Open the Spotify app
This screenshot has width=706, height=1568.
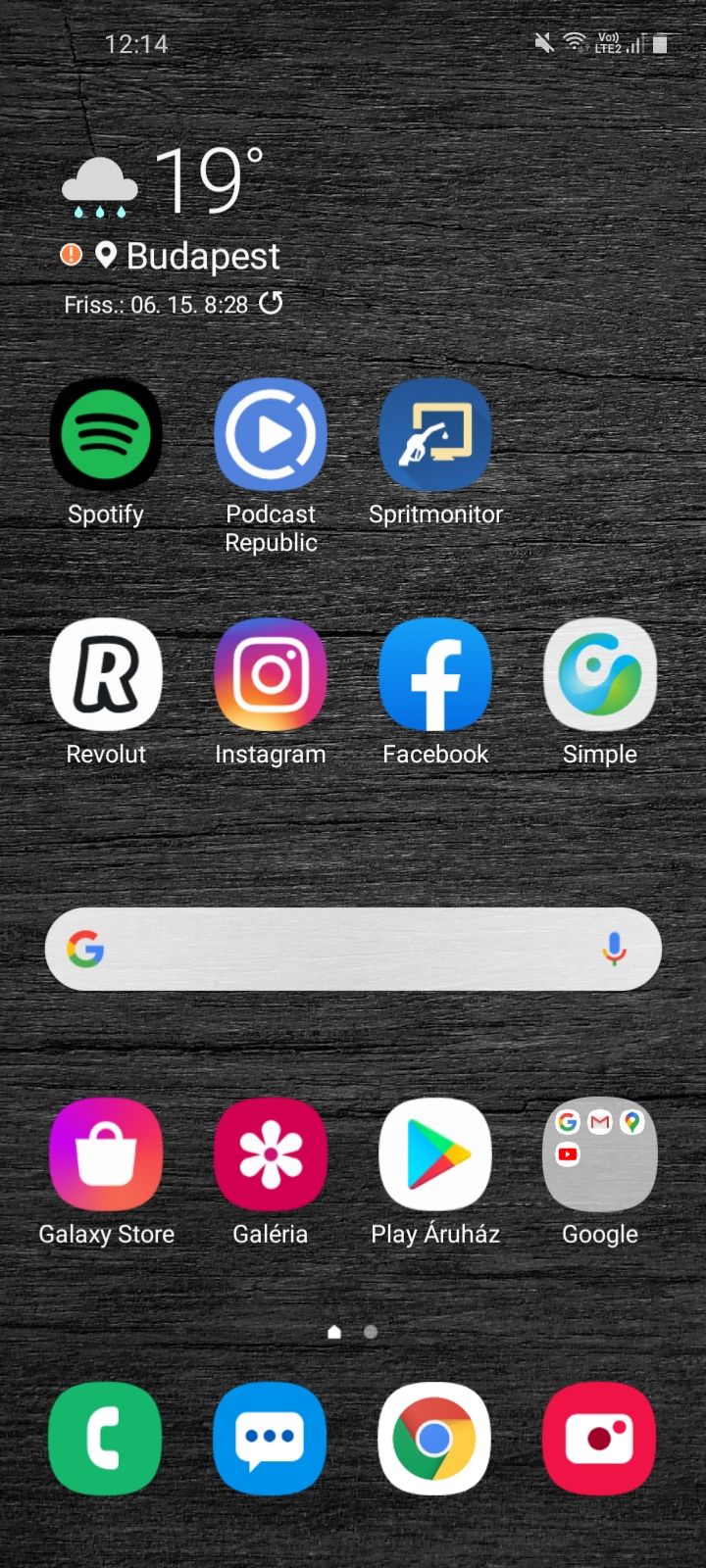106,434
